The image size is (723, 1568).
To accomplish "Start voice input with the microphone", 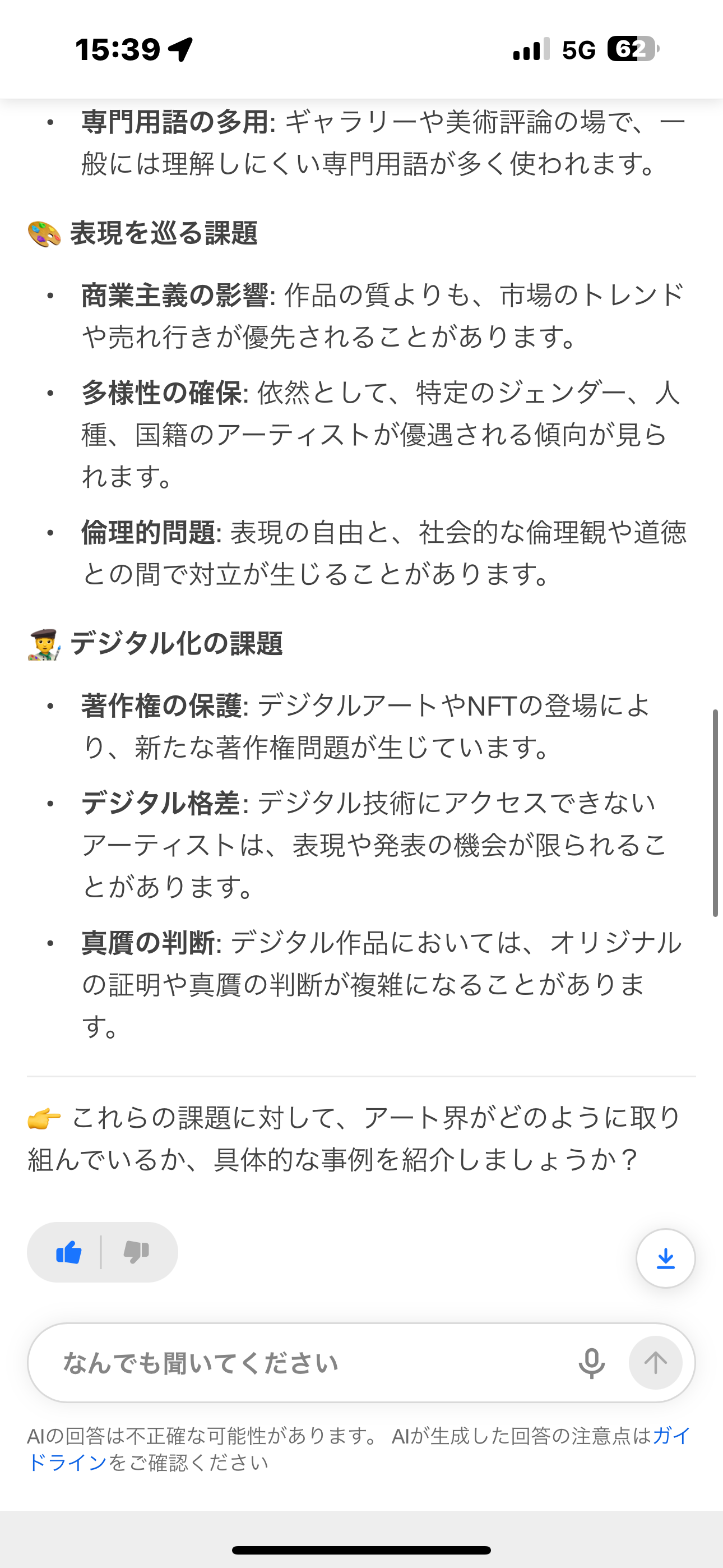I will pyautogui.click(x=591, y=1363).
